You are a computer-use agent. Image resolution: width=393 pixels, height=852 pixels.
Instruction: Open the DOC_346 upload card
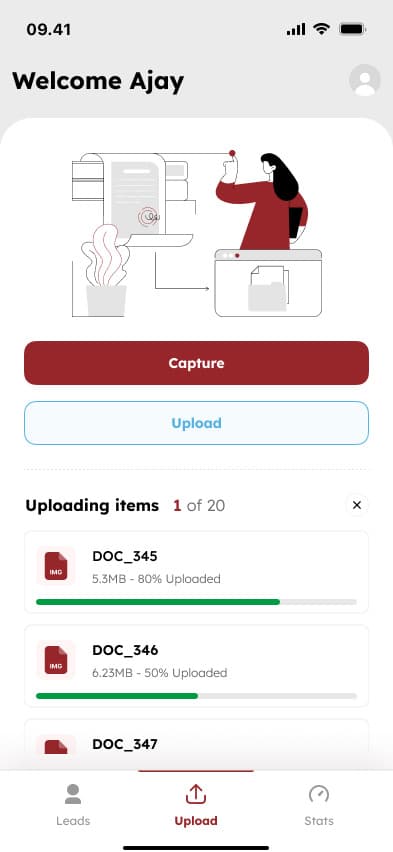point(196,666)
